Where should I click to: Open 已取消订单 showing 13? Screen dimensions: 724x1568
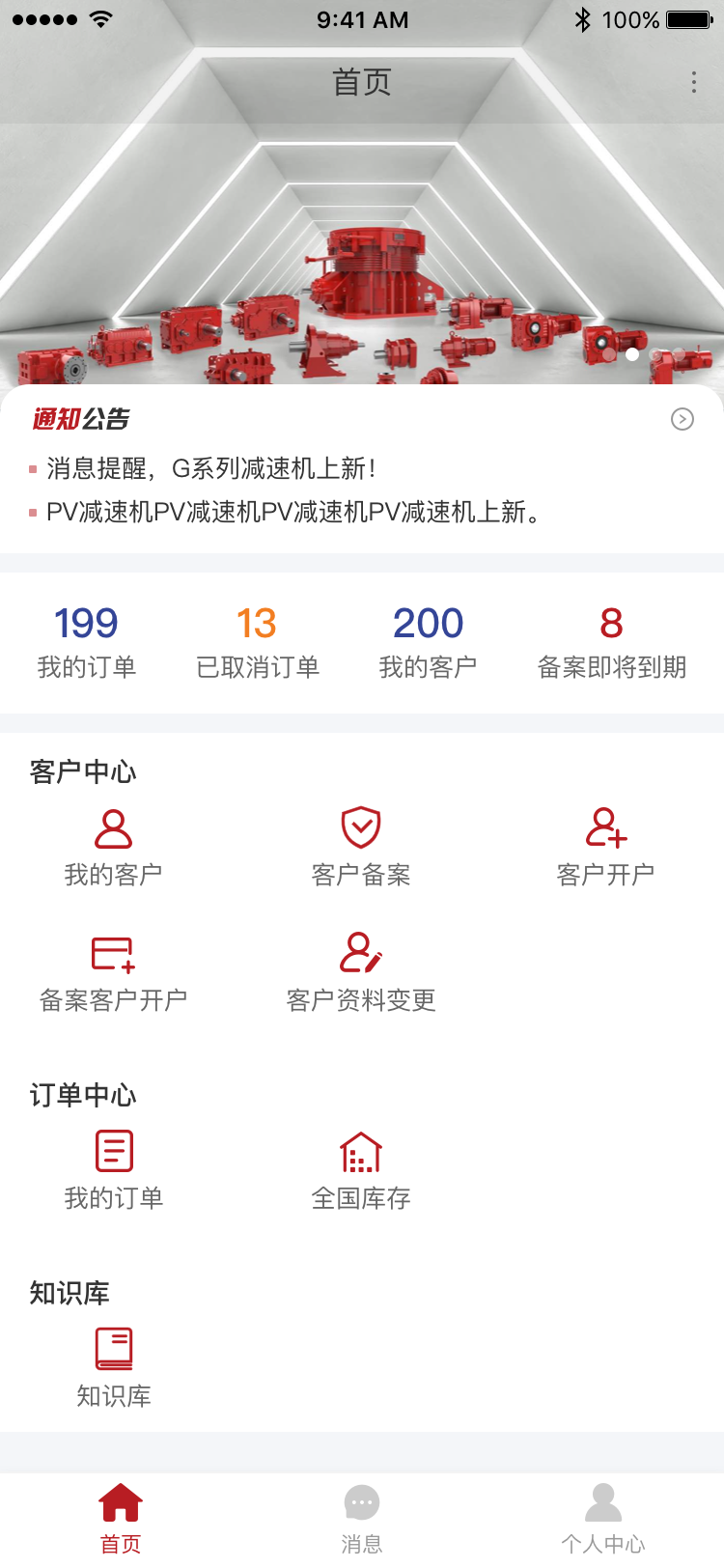[x=255, y=637]
